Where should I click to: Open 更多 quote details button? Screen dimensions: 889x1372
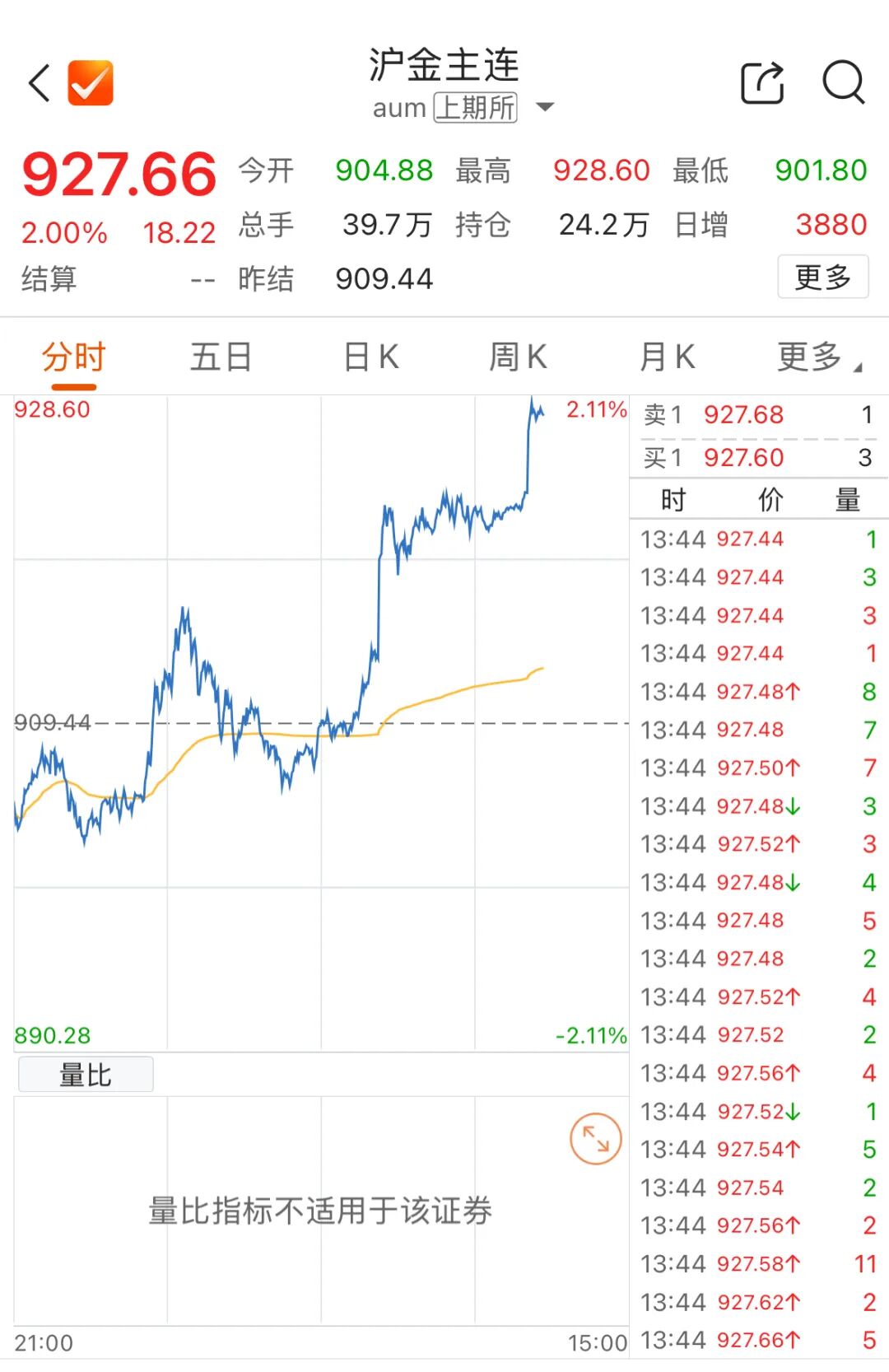[822, 278]
